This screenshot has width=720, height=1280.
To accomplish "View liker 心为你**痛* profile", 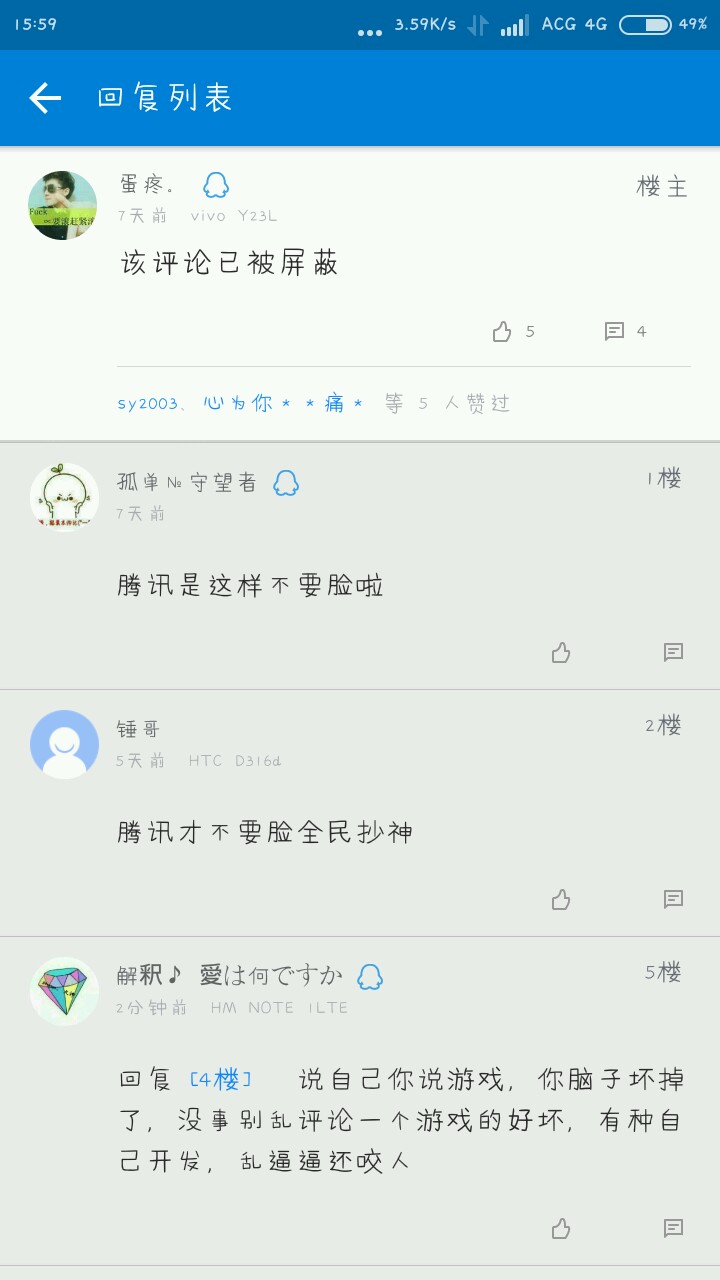I will (x=284, y=404).
